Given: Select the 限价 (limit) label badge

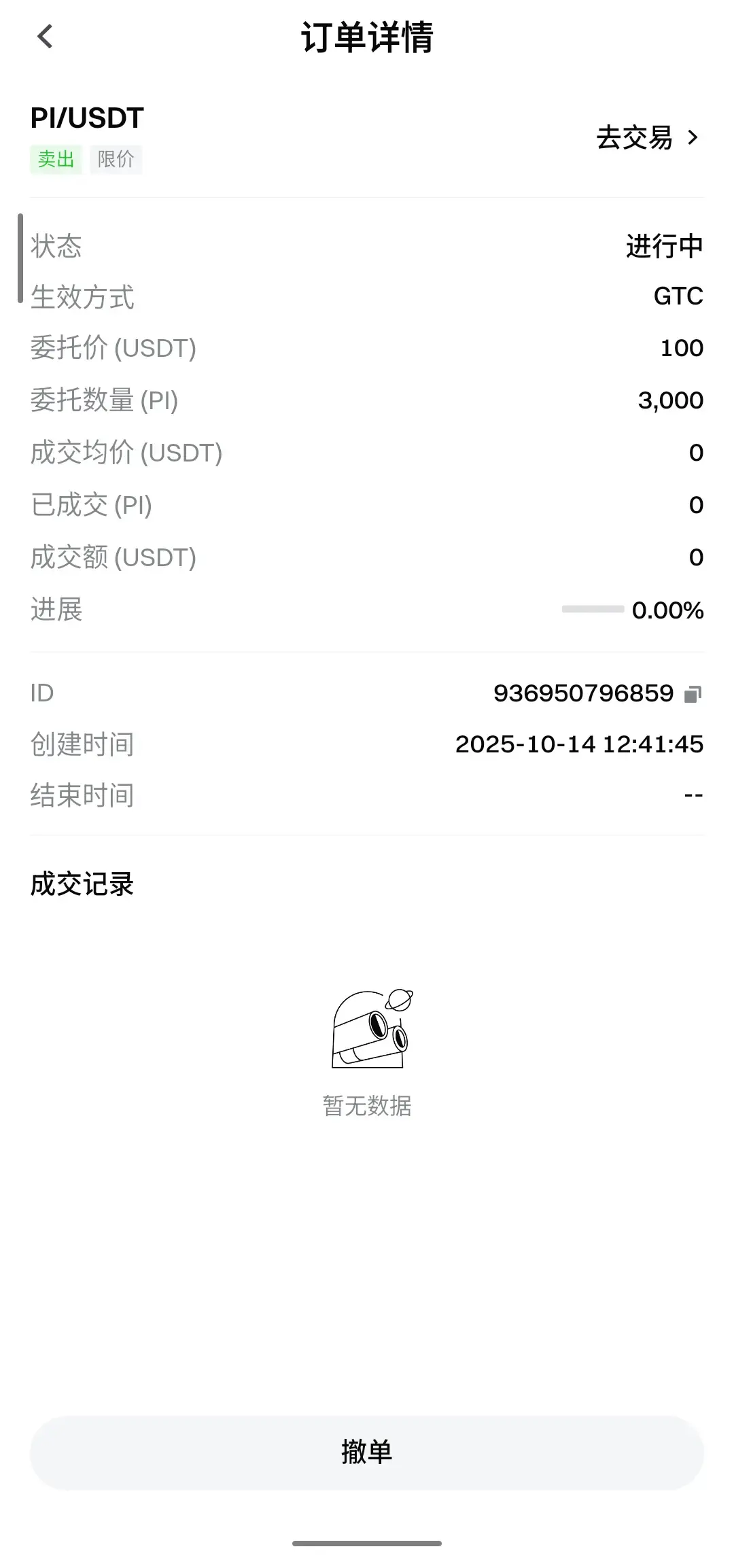Looking at the screenshot, I should (x=116, y=160).
